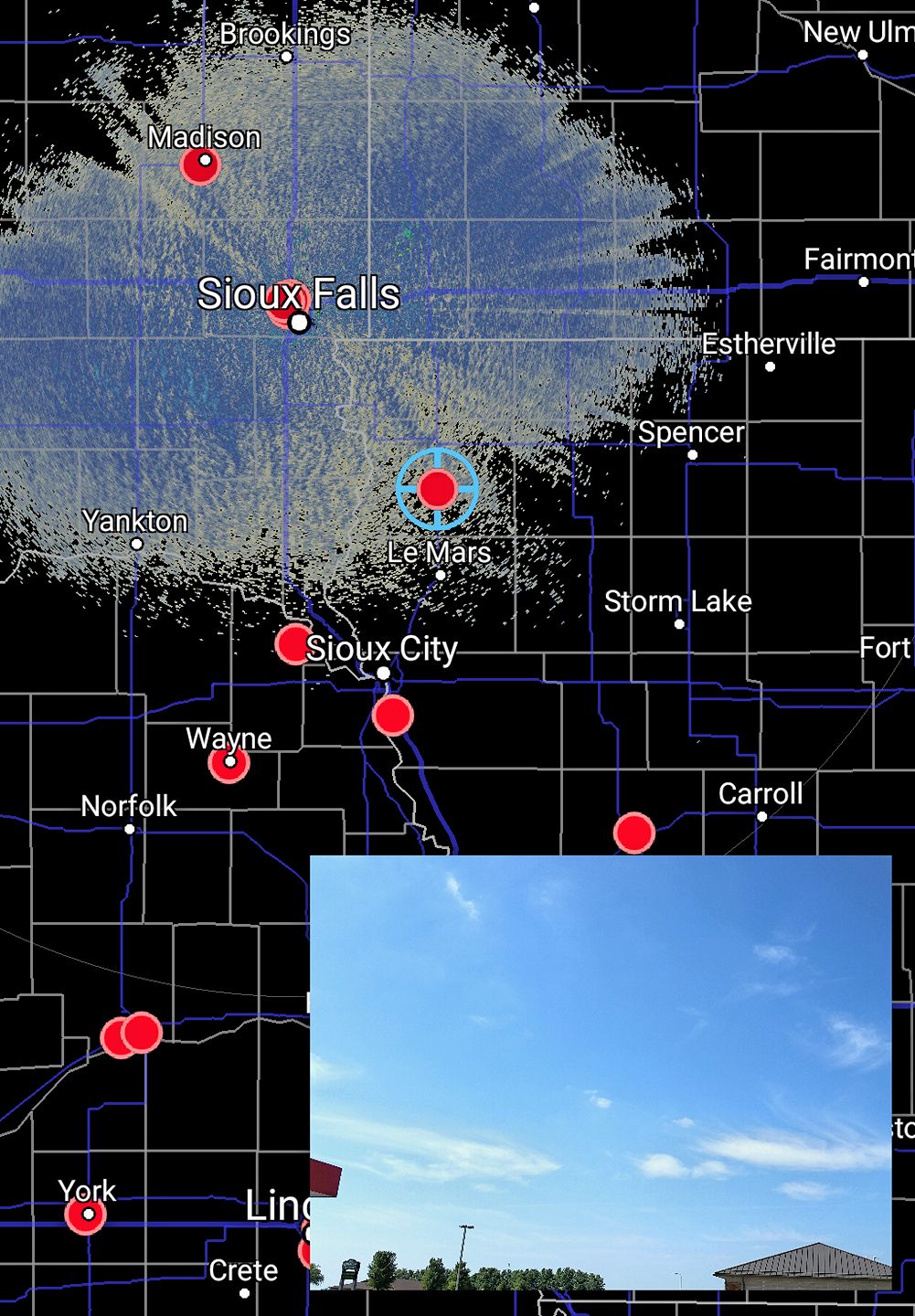Tap the red marker west of Carroll
Viewport: 915px width, 1316px height.
click(x=633, y=833)
